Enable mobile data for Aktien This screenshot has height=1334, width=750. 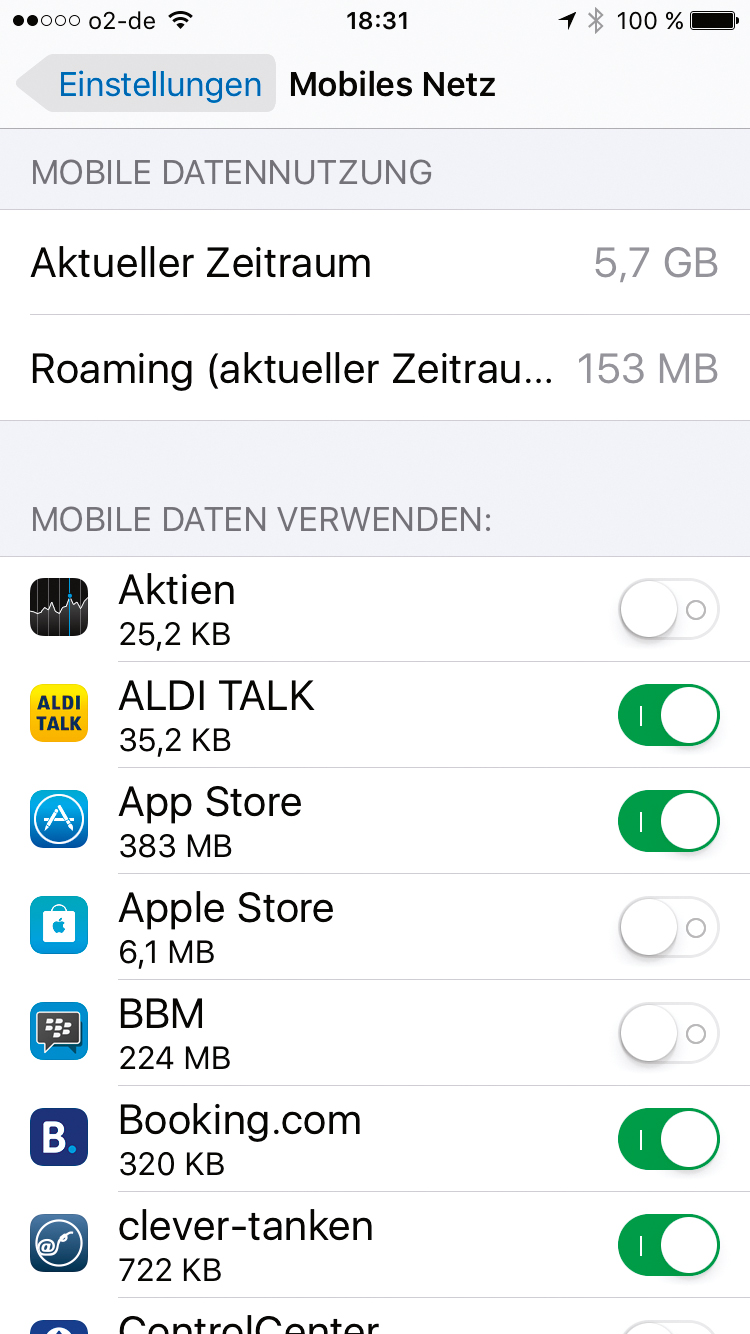click(669, 609)
